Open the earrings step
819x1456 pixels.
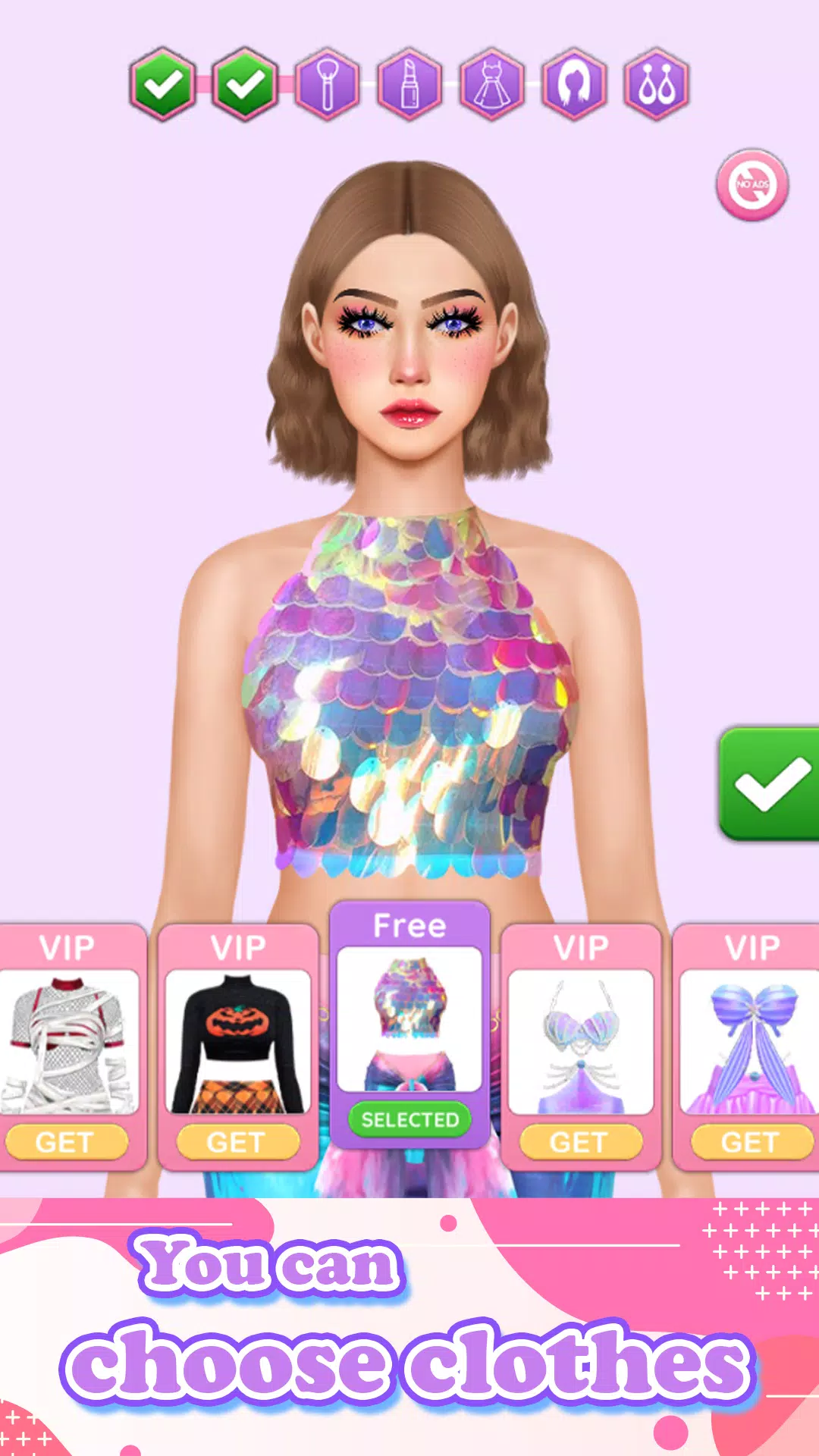pyautogui.click(x=656, y=83)
